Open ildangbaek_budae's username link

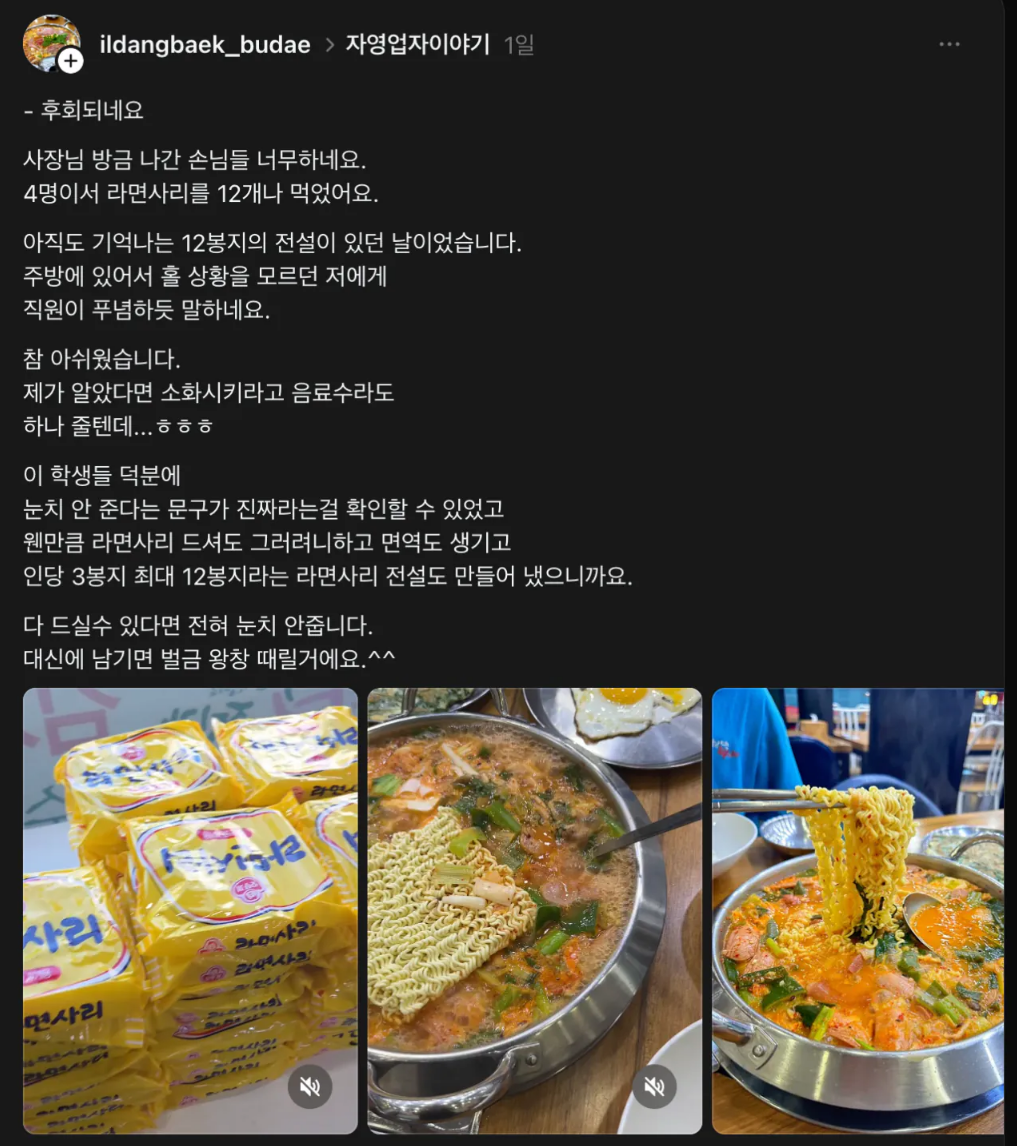(204, 44)
